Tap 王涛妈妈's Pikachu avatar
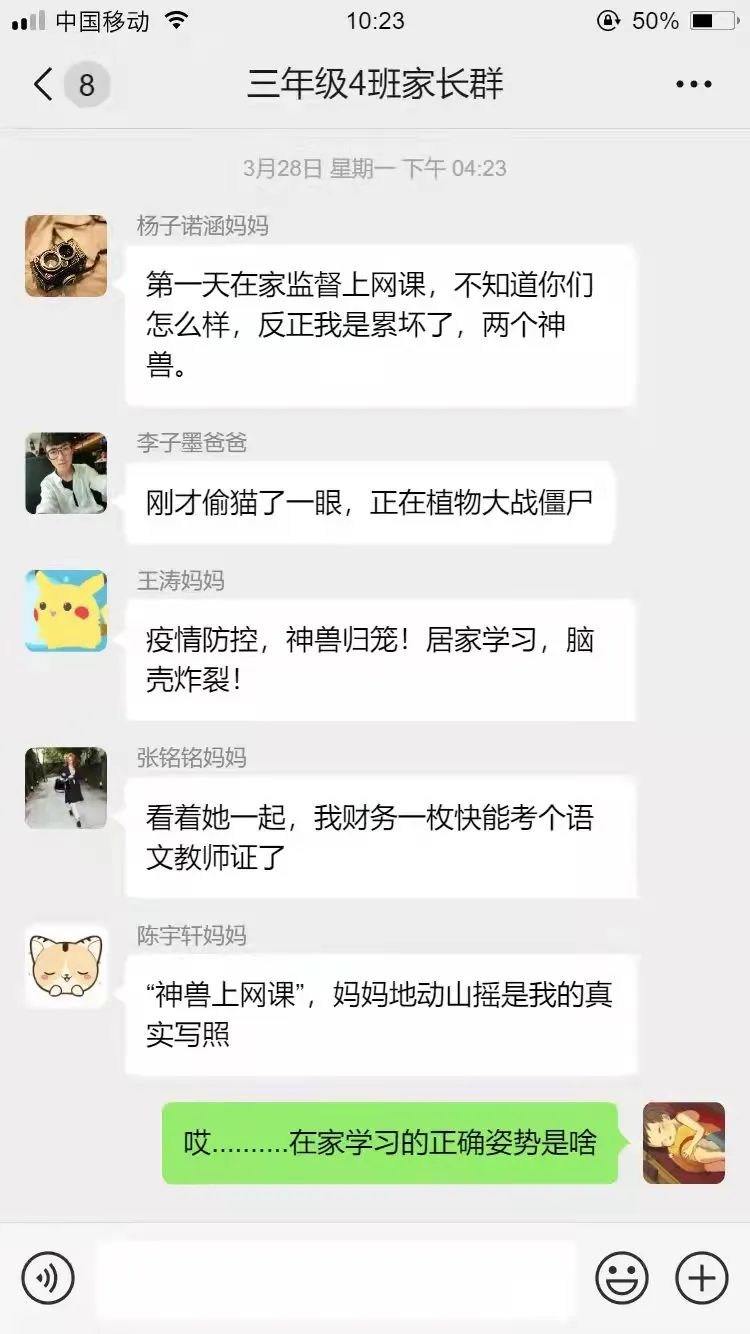The width and height of the screenshot is (750, 1334). tap(66, 611)
